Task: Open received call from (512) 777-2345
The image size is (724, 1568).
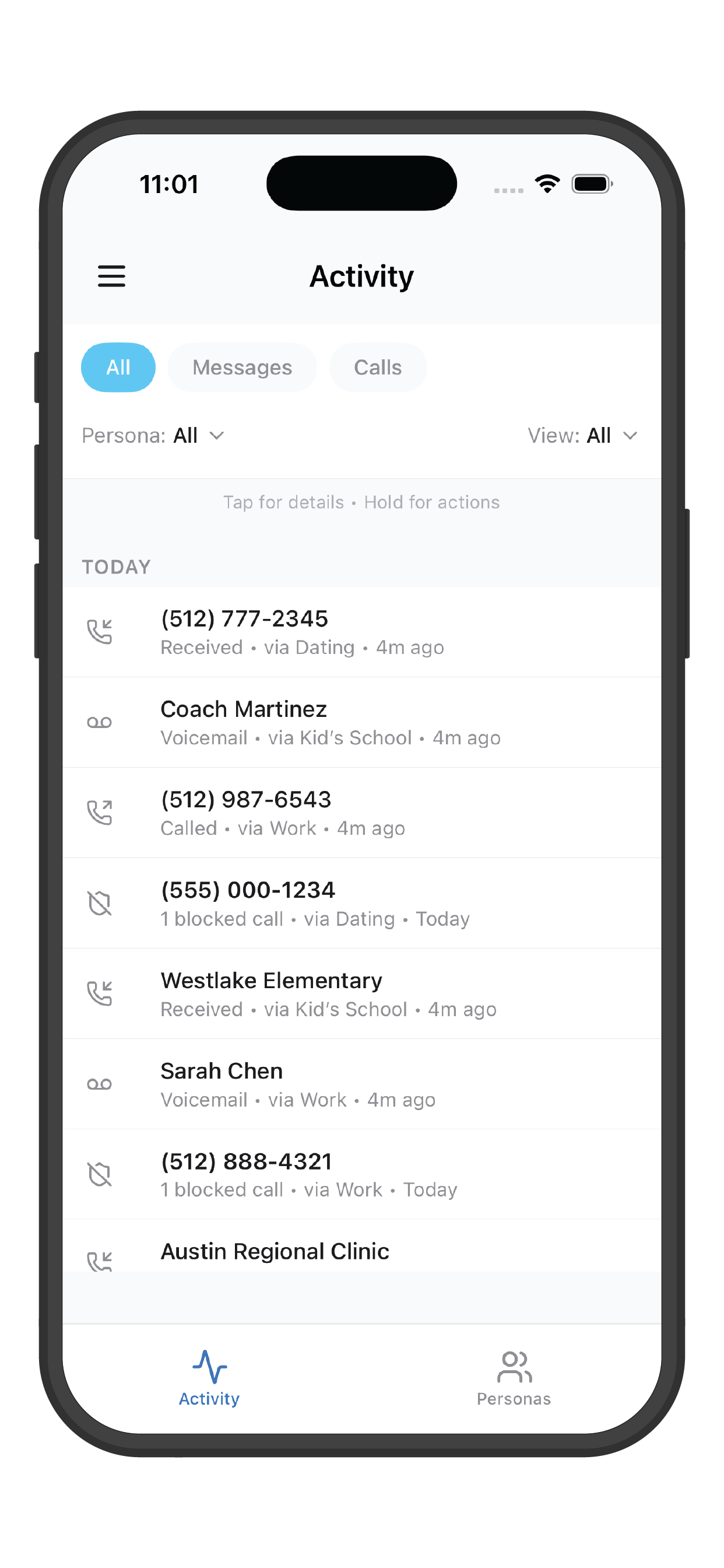Action: coord(361,632)
